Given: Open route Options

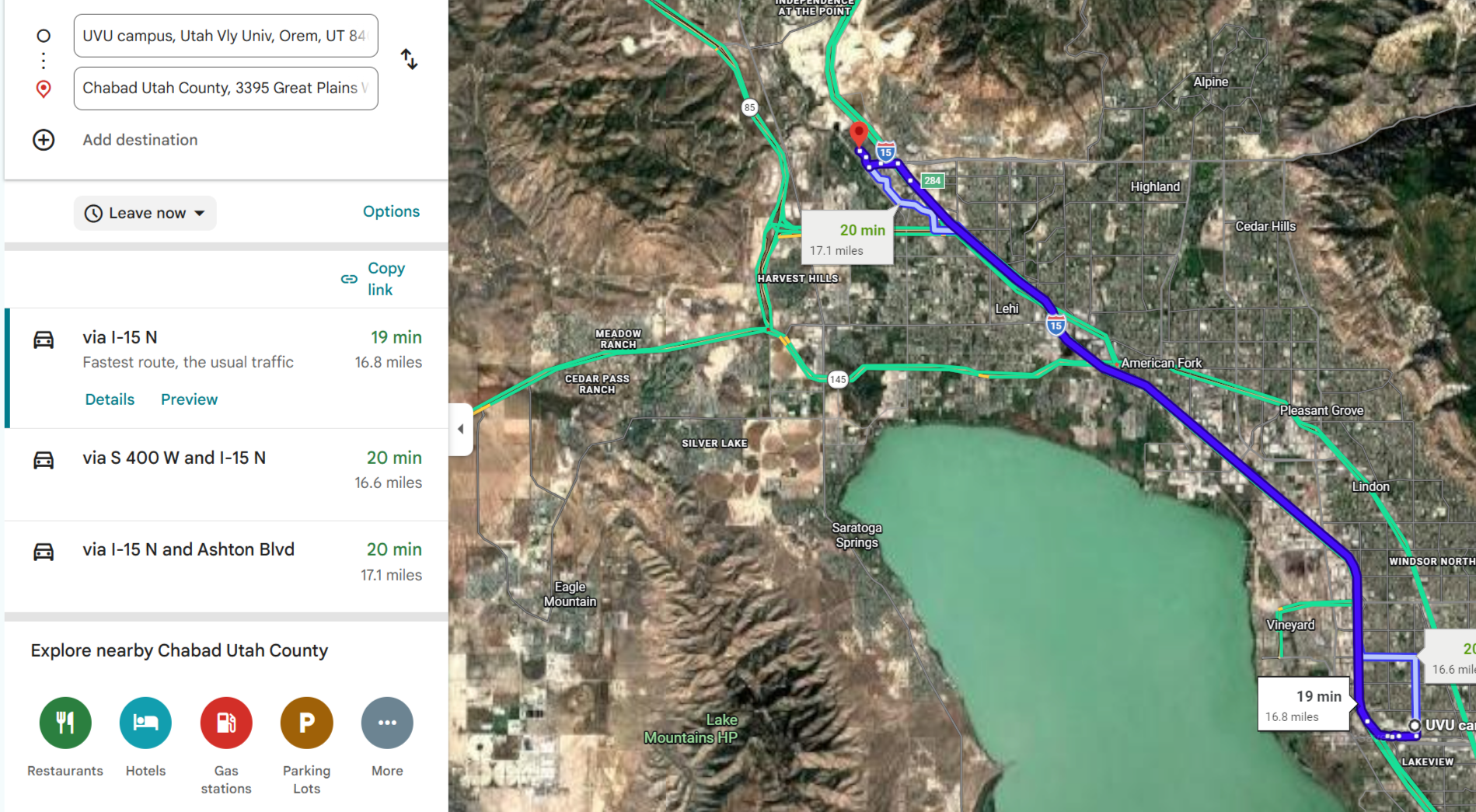Looking at the screenshot, I should click(x=391, y=211).
